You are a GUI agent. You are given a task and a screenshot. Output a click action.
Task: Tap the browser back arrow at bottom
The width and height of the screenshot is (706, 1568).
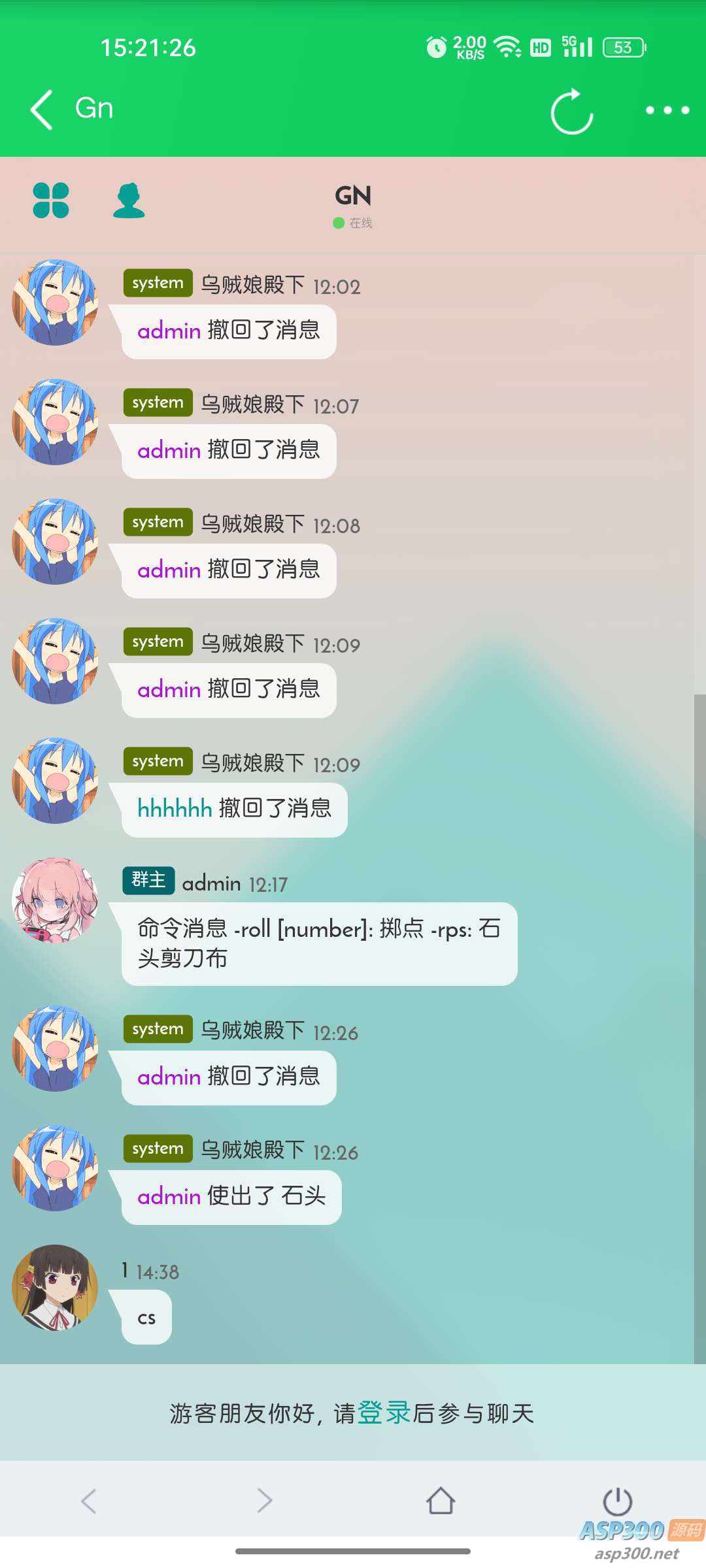pyautogui.click(x=89, y=1501)
